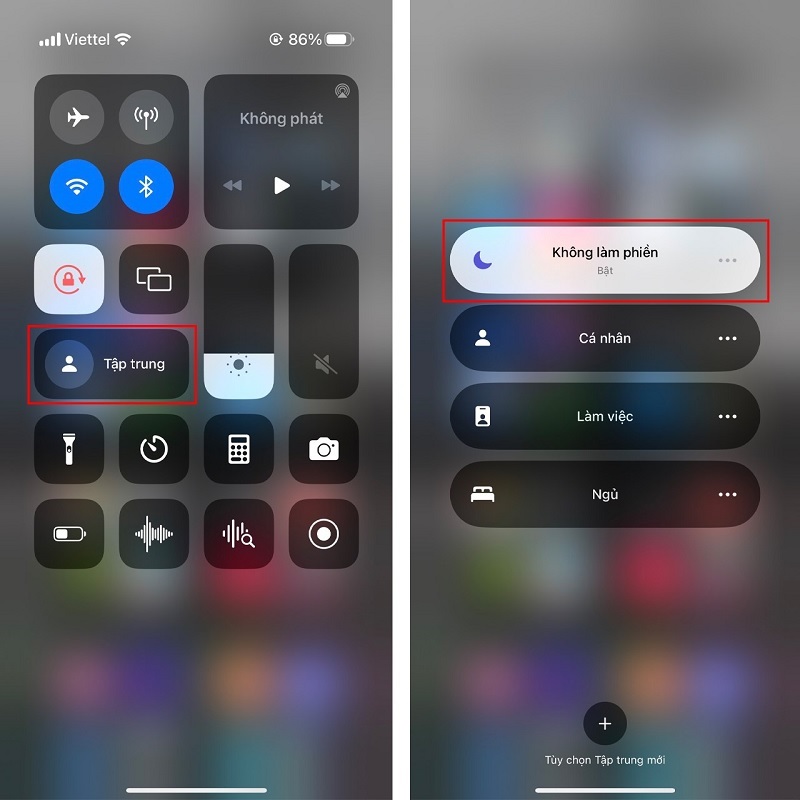Turn off Wi-Fi
Viewport: 800px width, 800px height.
77,186
